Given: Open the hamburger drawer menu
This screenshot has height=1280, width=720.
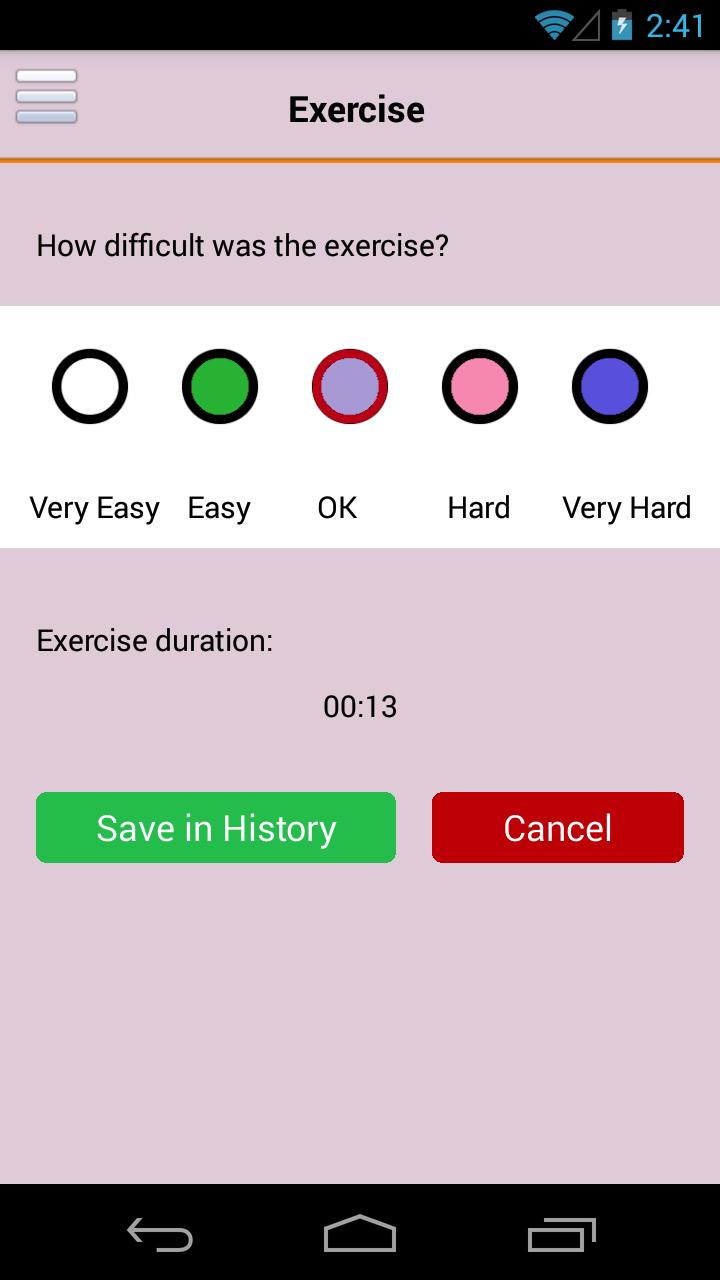Looking at the screenshot, I should coord(46,97).
